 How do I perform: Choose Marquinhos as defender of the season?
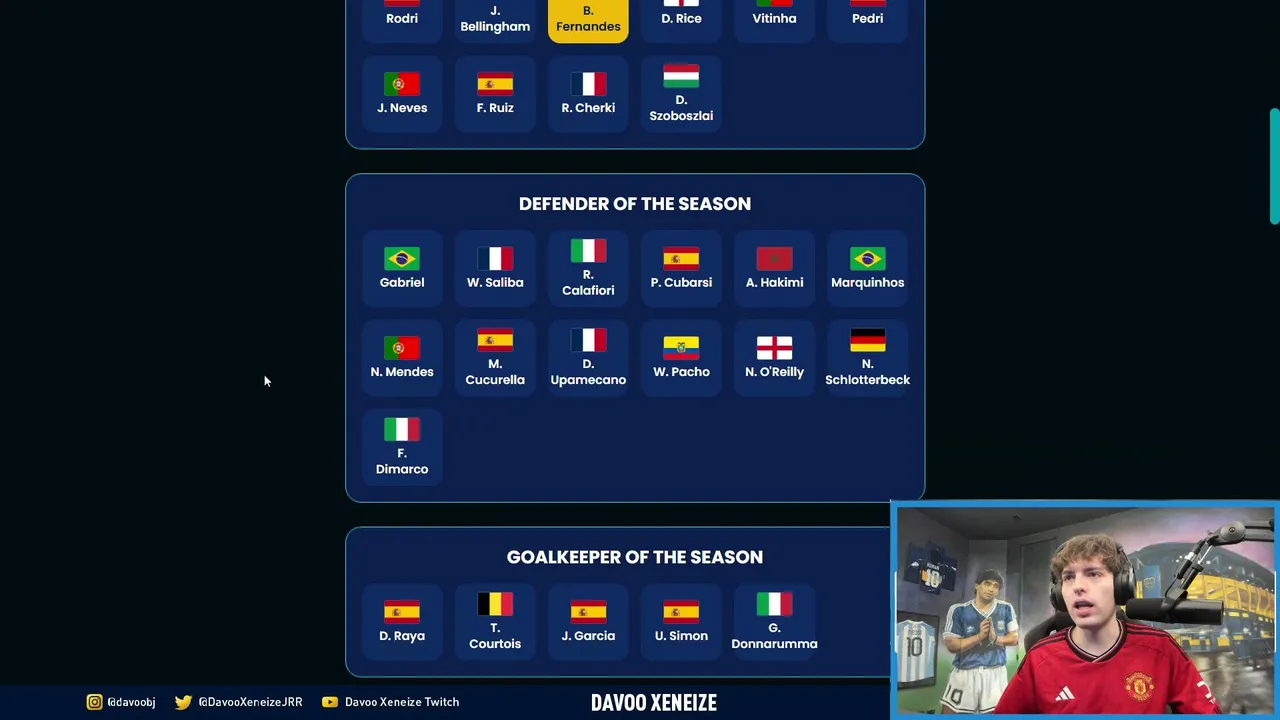click(x=867, y=268)
